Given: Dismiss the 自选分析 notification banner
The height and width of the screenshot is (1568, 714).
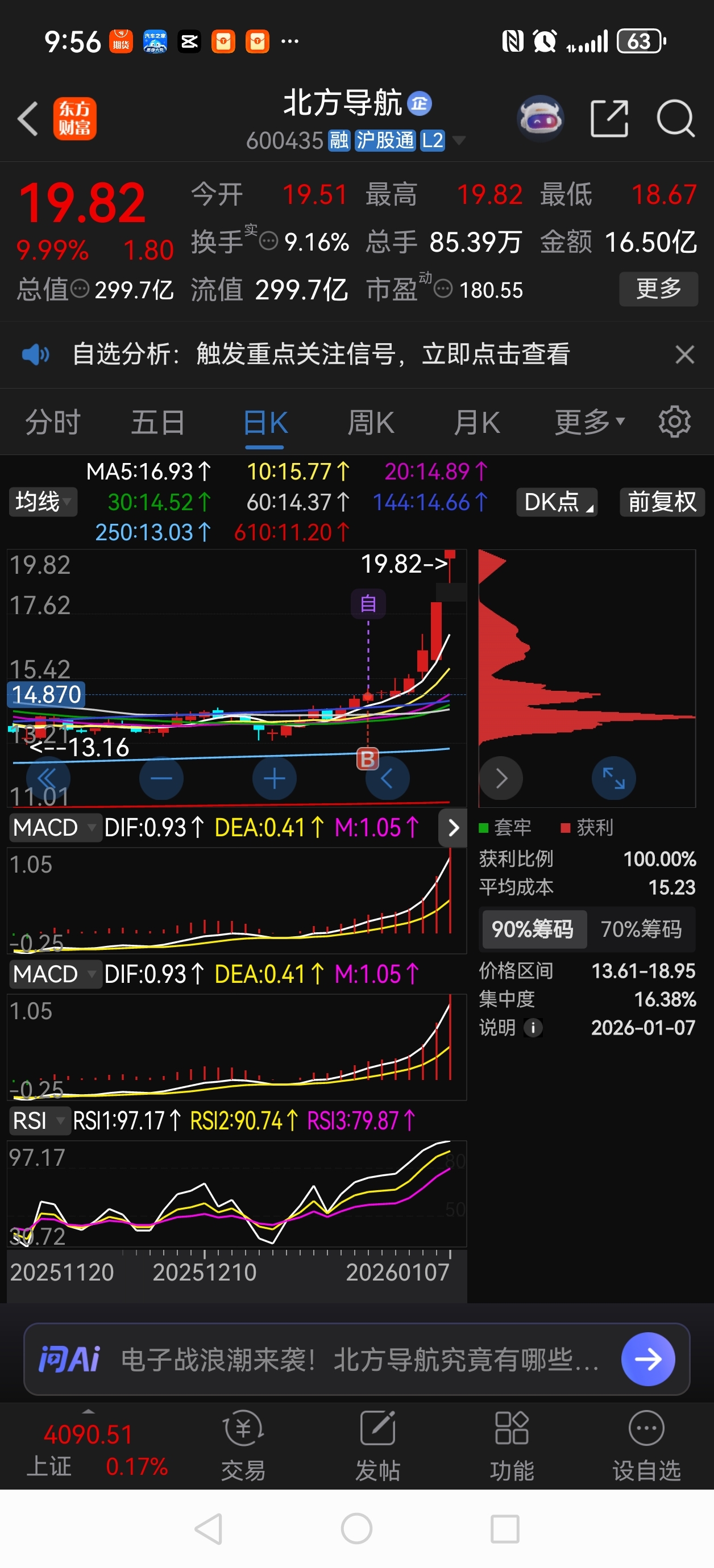Looking at the screenshot, I should tap(685, 355).
